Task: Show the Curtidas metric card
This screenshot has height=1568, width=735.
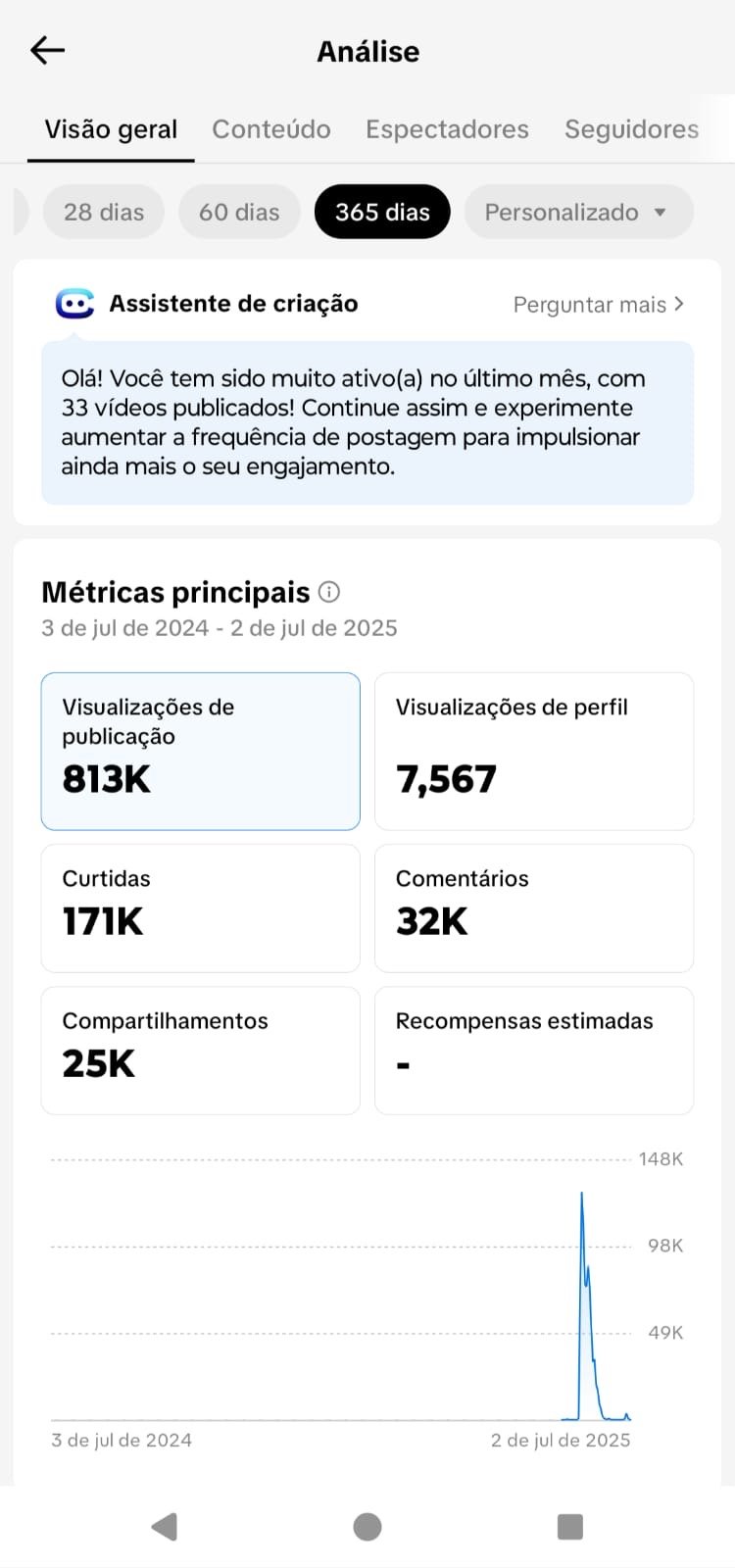Action: [201, 908]
